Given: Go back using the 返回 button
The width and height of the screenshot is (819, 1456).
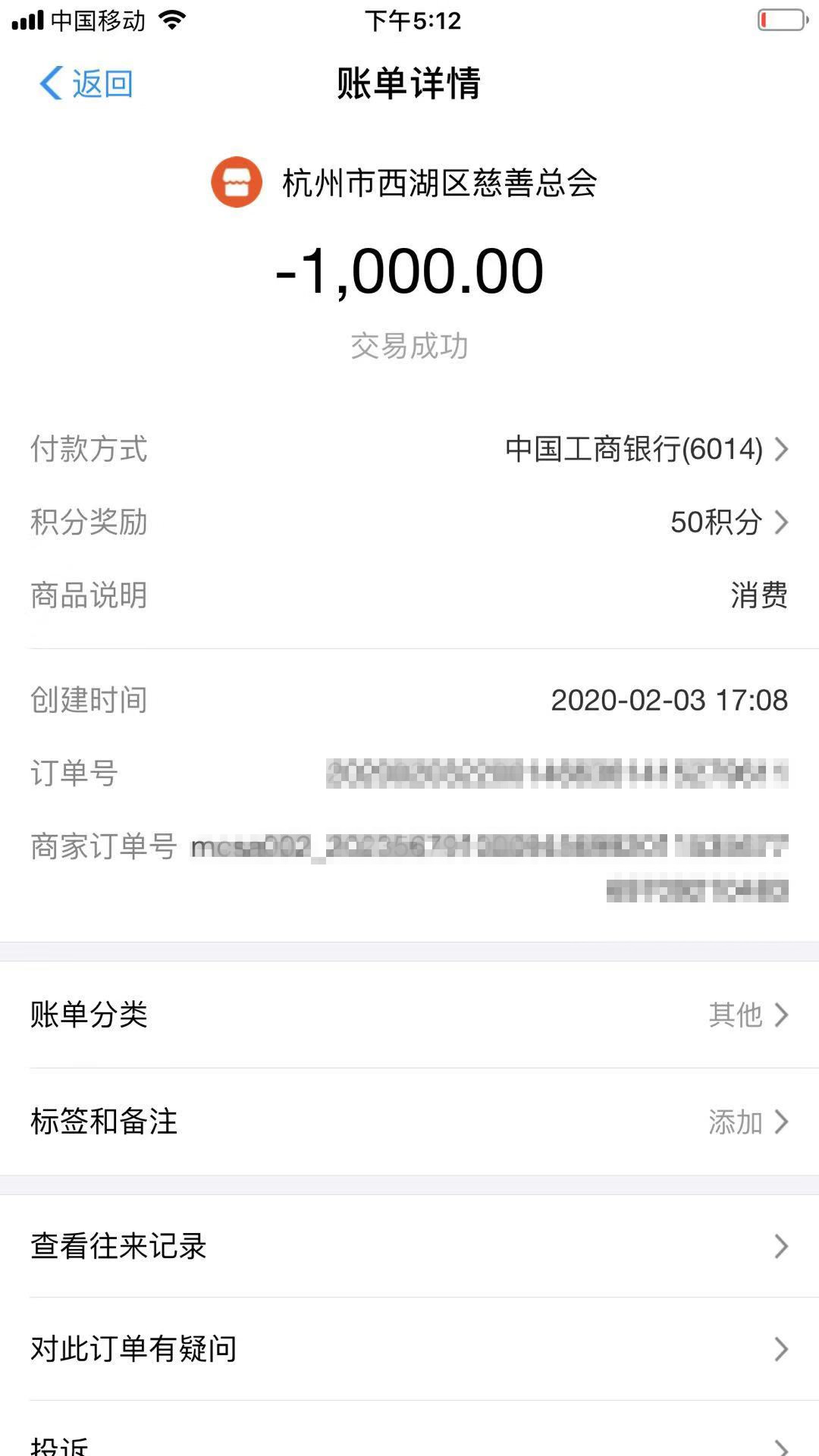Looking at the screenshot, I should (x=86, y=83).
